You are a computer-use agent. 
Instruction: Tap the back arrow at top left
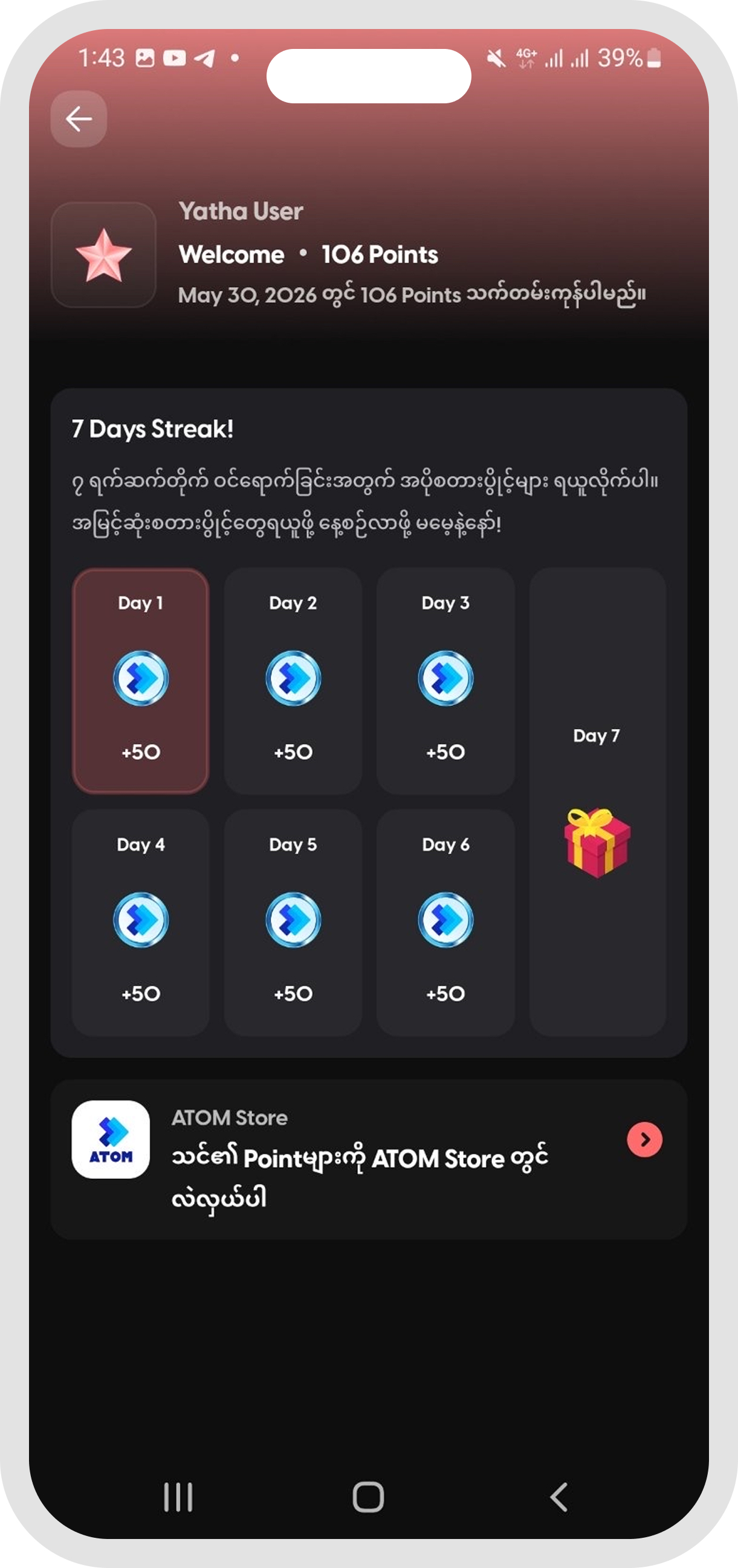78,118
